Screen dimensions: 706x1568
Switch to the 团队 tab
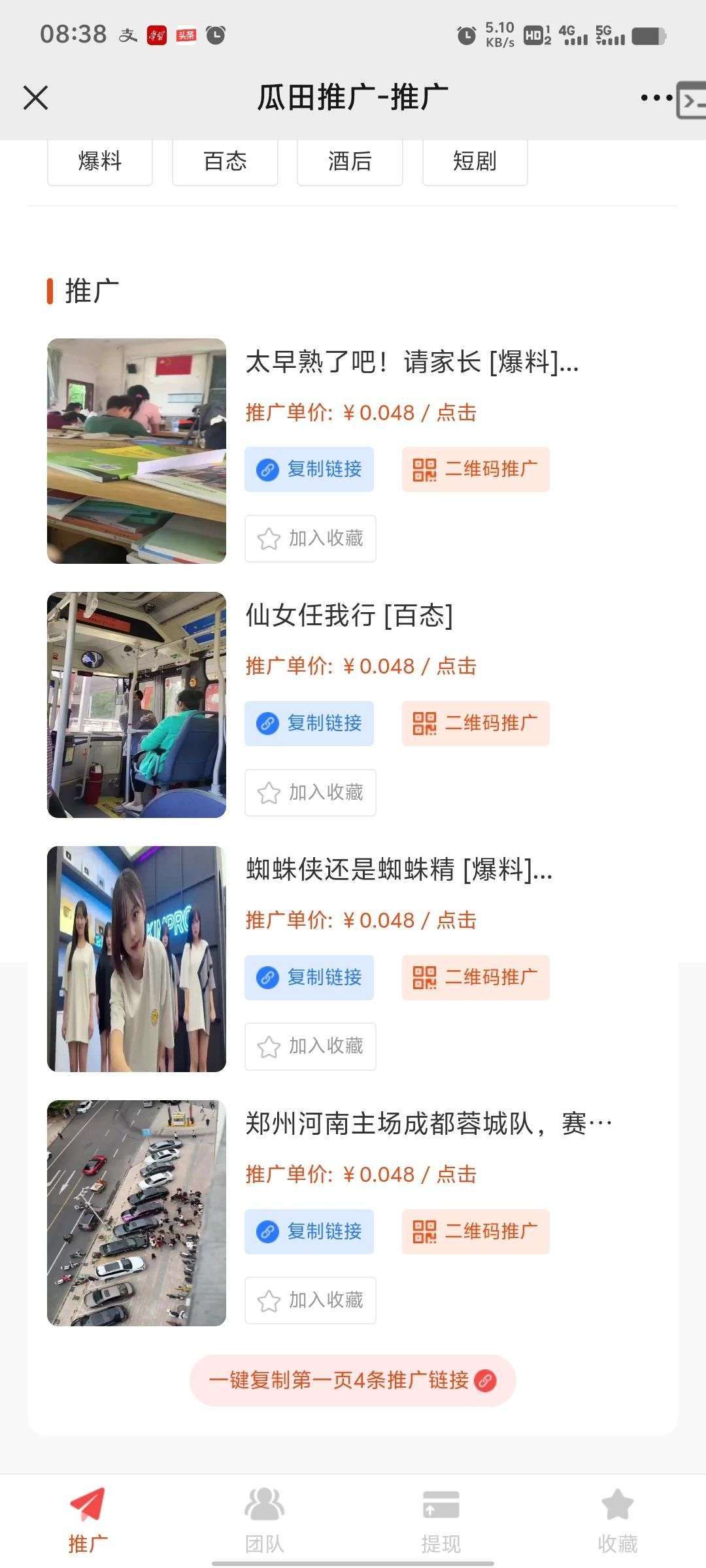[265, 1520]
